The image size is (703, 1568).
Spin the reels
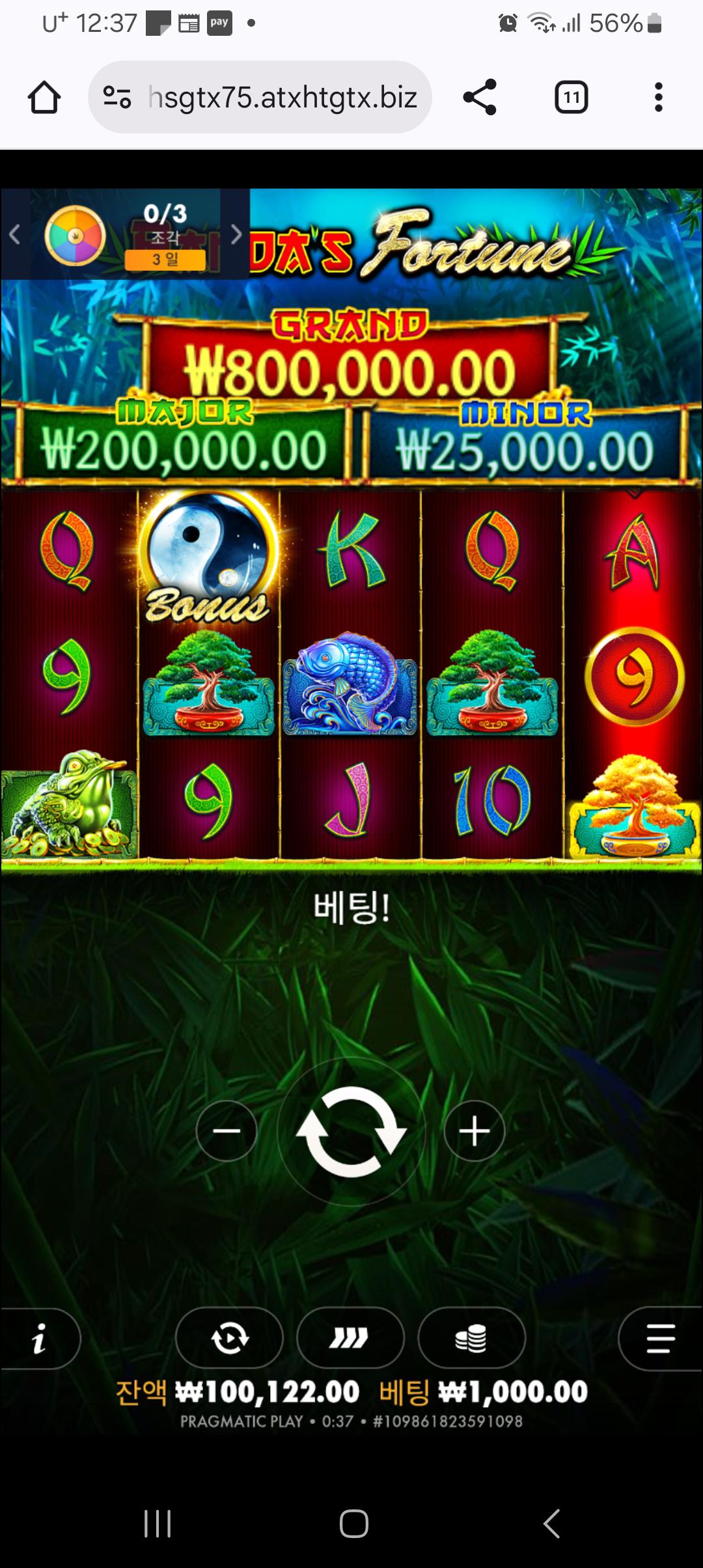click(351, 1131)
